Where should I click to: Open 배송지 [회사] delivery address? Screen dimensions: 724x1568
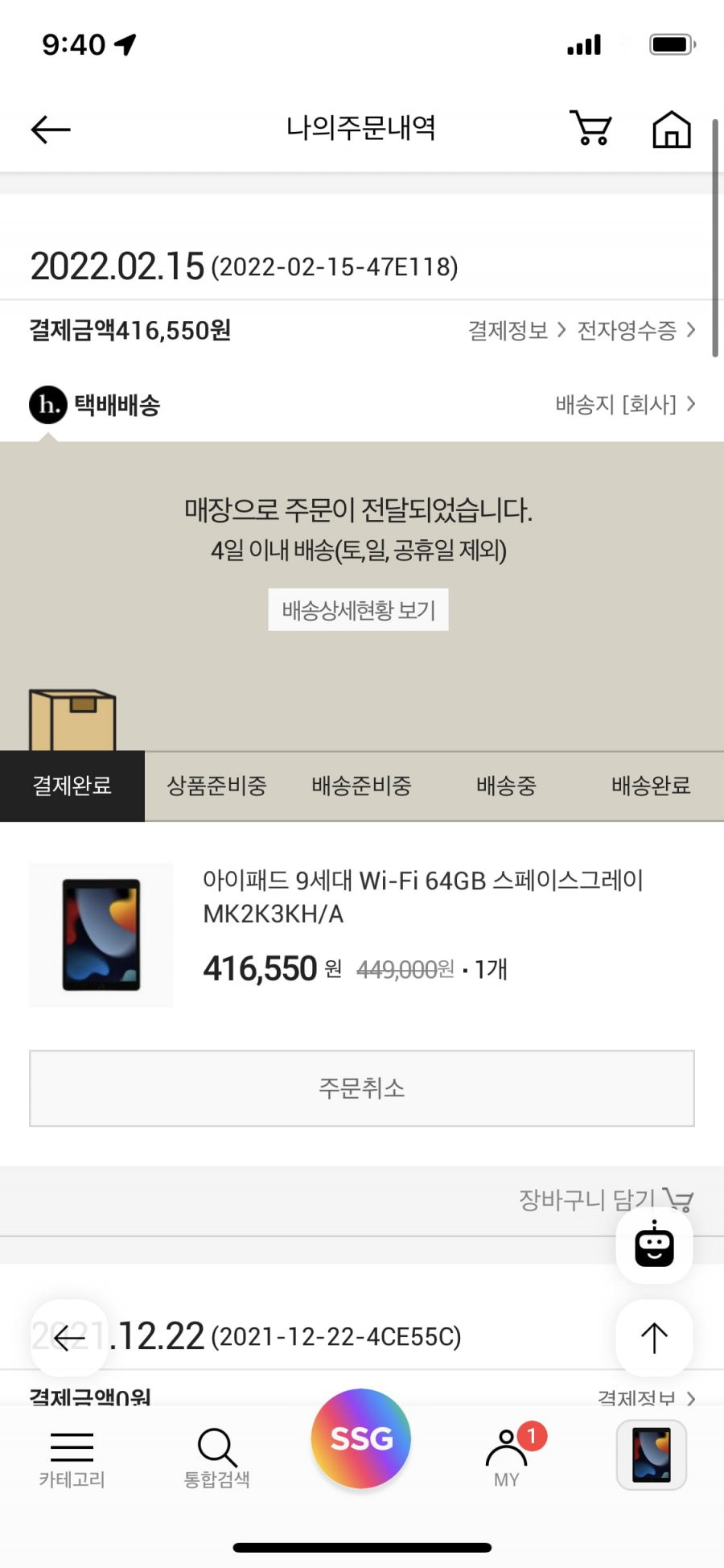[x=625, y=404]
